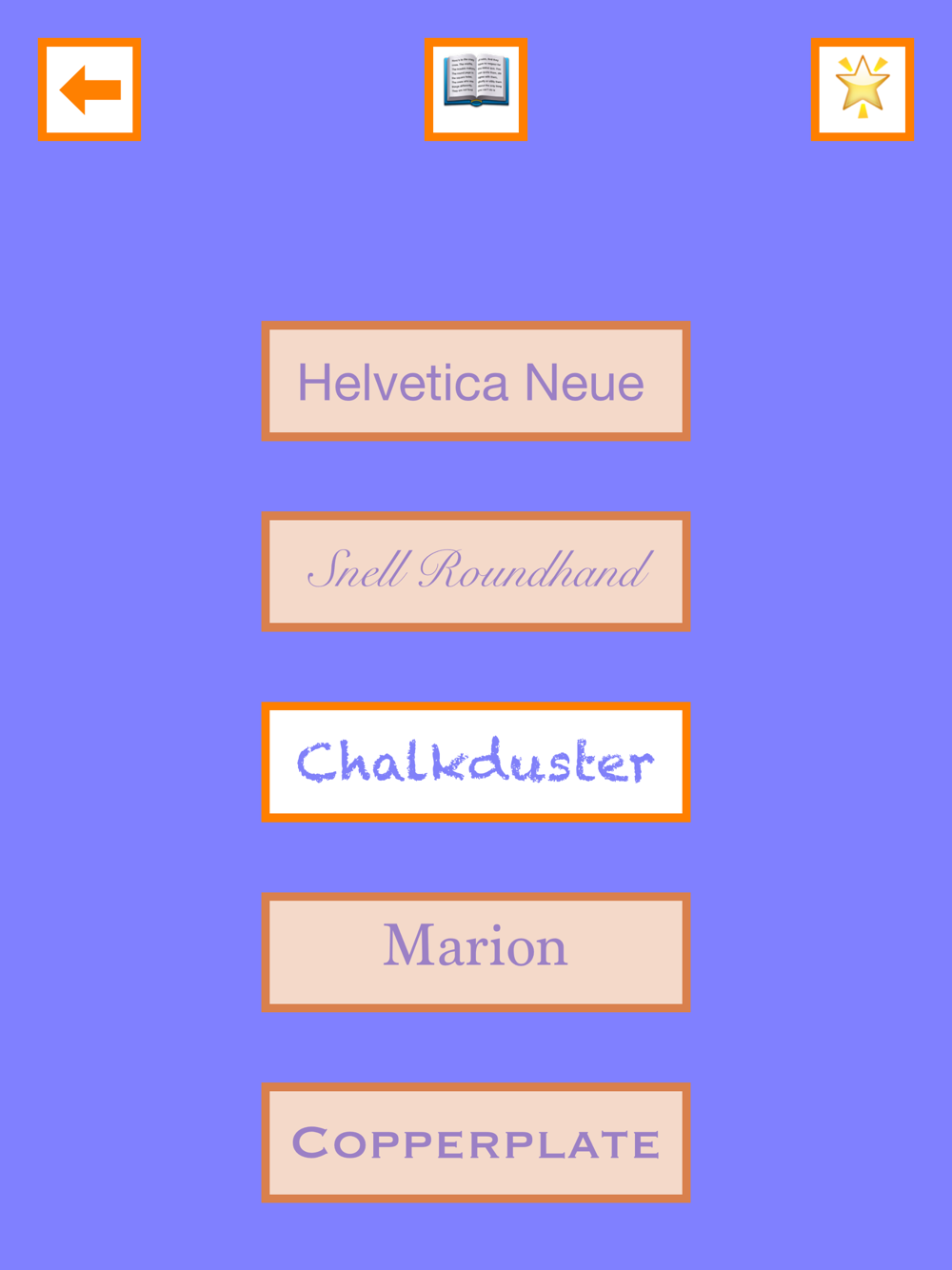Open the book icon
Image resolution: width=952 pixels, height=1270 pixels.
coord(476,89)
